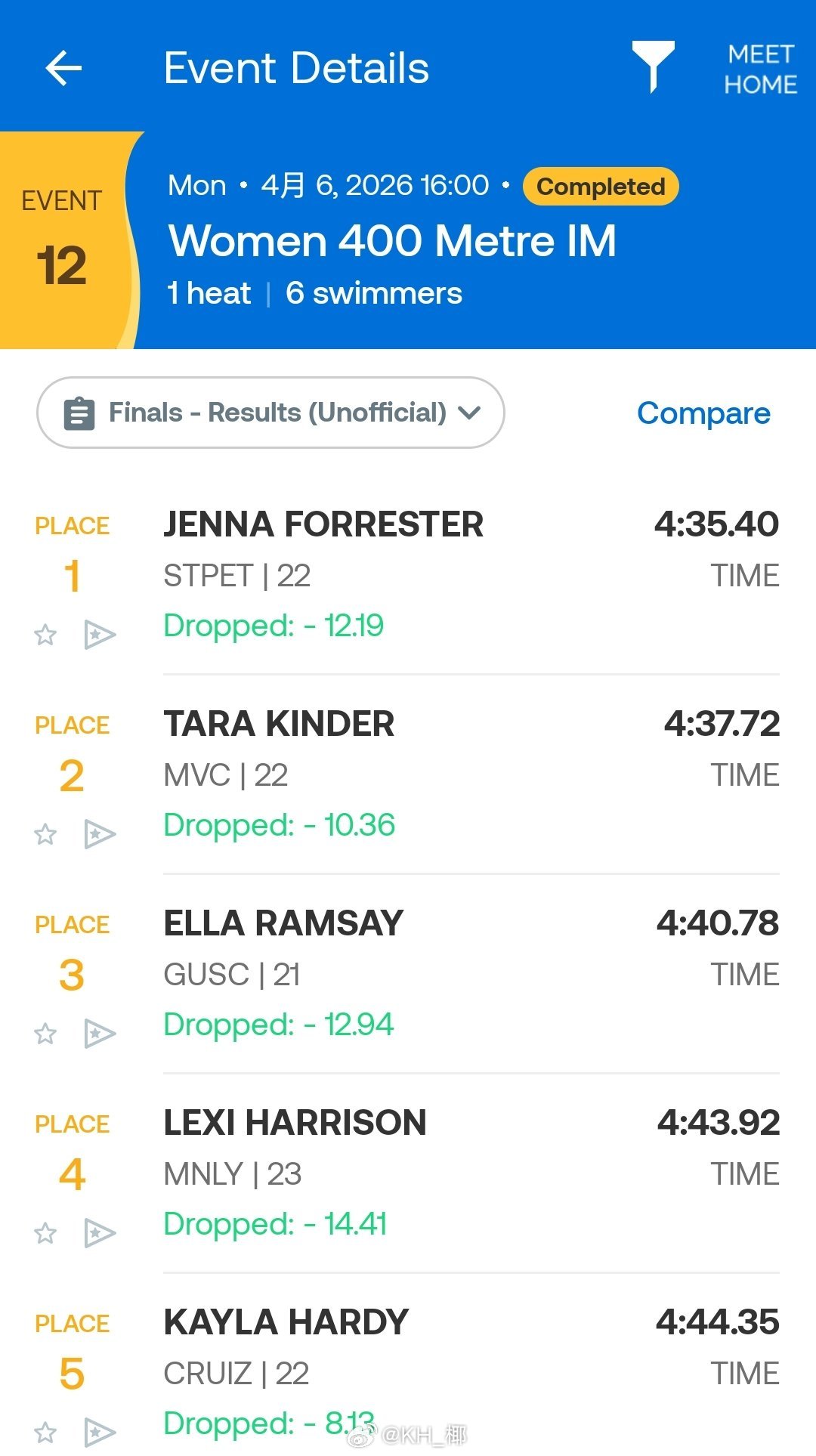Flag Jenna Forrester's result
The width and height of the screenshot is (816, 1456).
click(98, 635)
